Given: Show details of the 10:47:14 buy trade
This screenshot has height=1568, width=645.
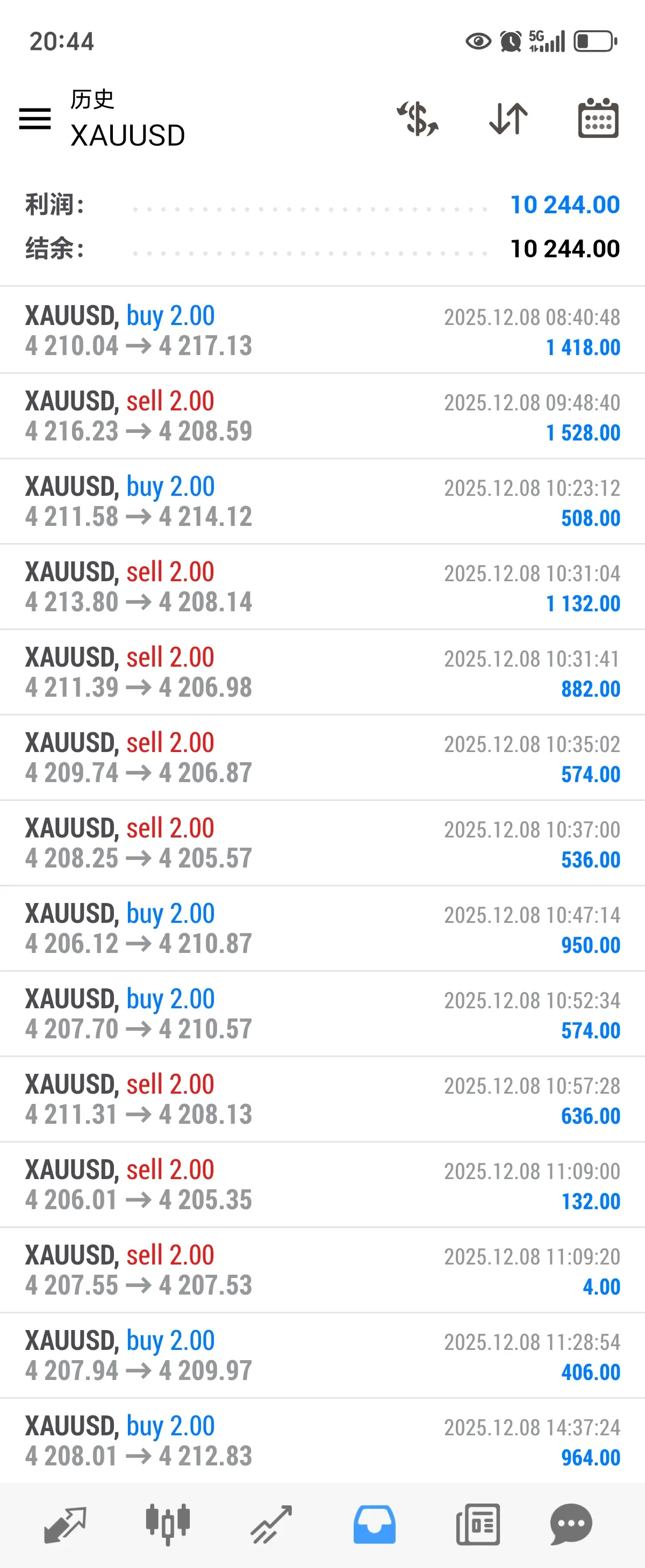Looking at the screenshot, I should (x=322, y=928).
